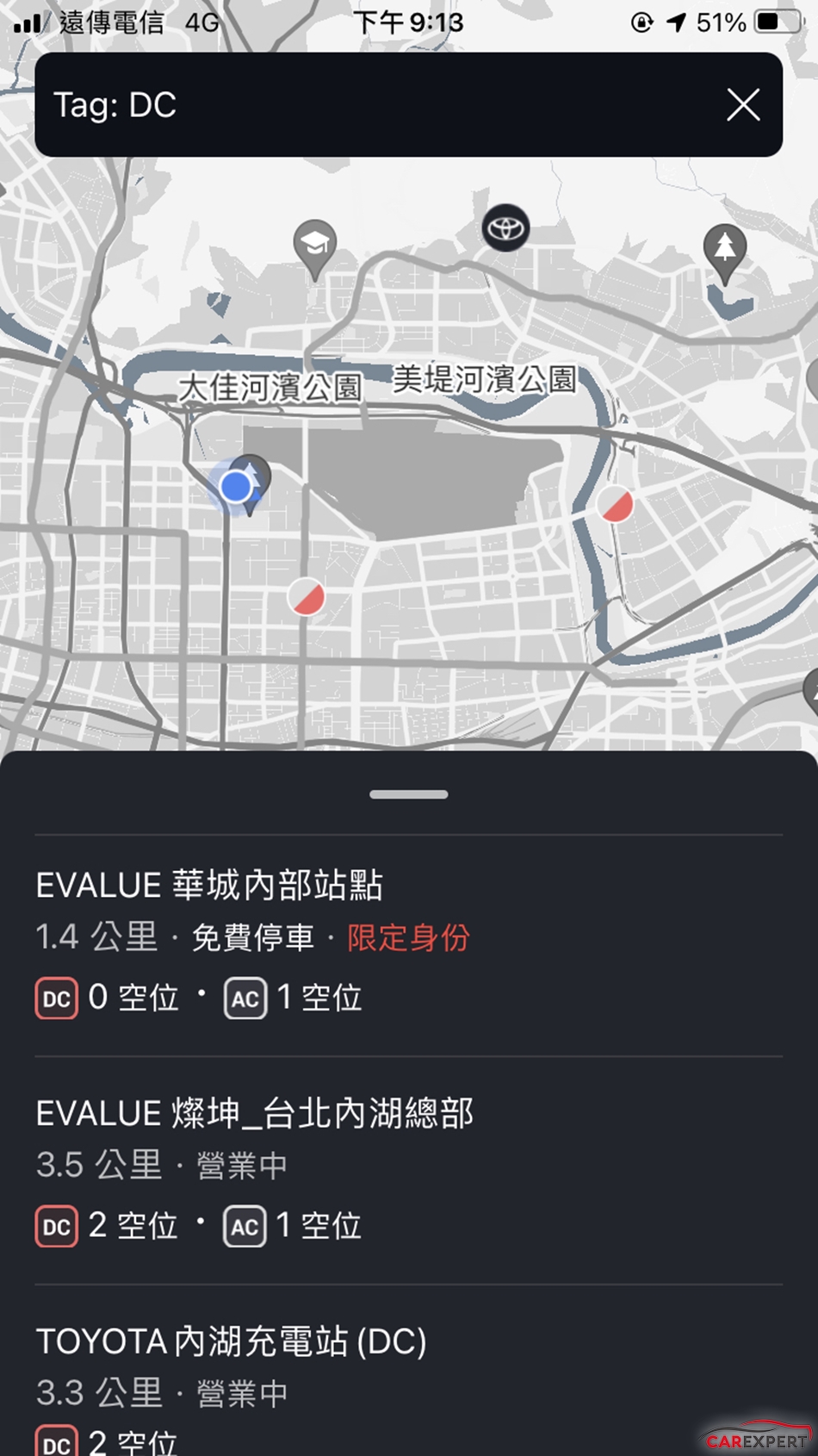Open TOYOTA 內湖充電站 (DC) station
818x1456 pixels.
pyautogui.click(x=408, y=1372)
